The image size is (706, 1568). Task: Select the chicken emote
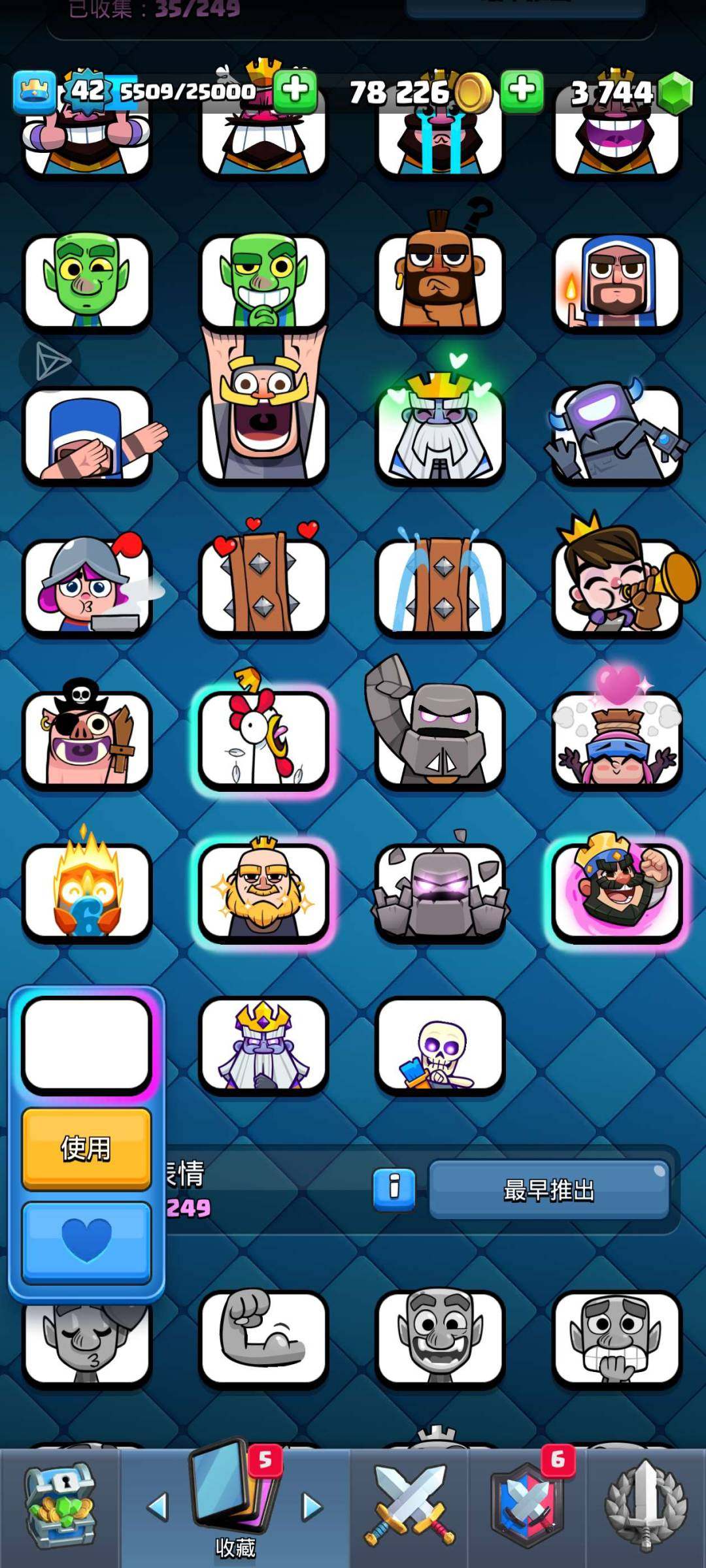coord(263,740)
